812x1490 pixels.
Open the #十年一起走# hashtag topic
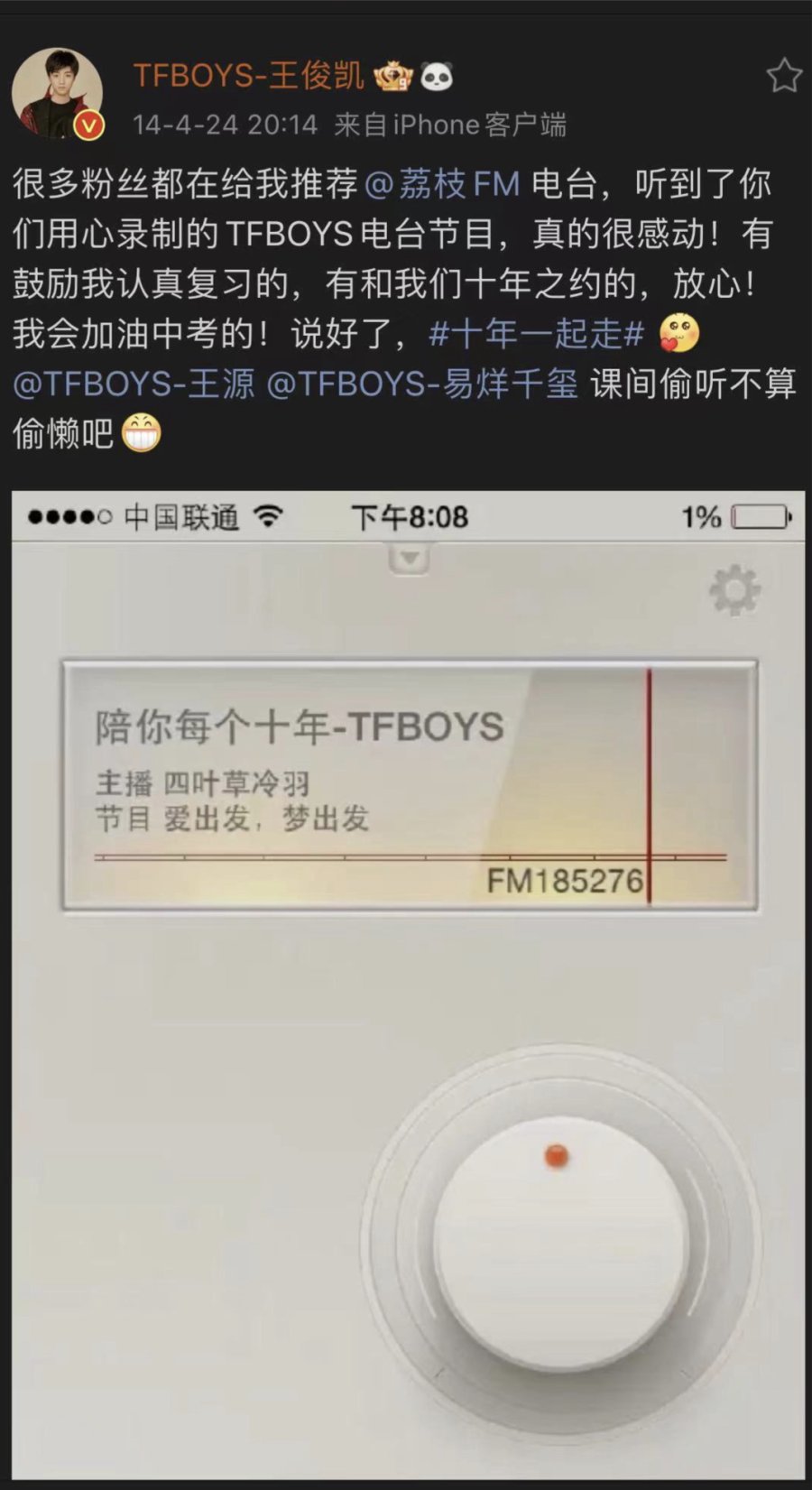tap(536, 335)
